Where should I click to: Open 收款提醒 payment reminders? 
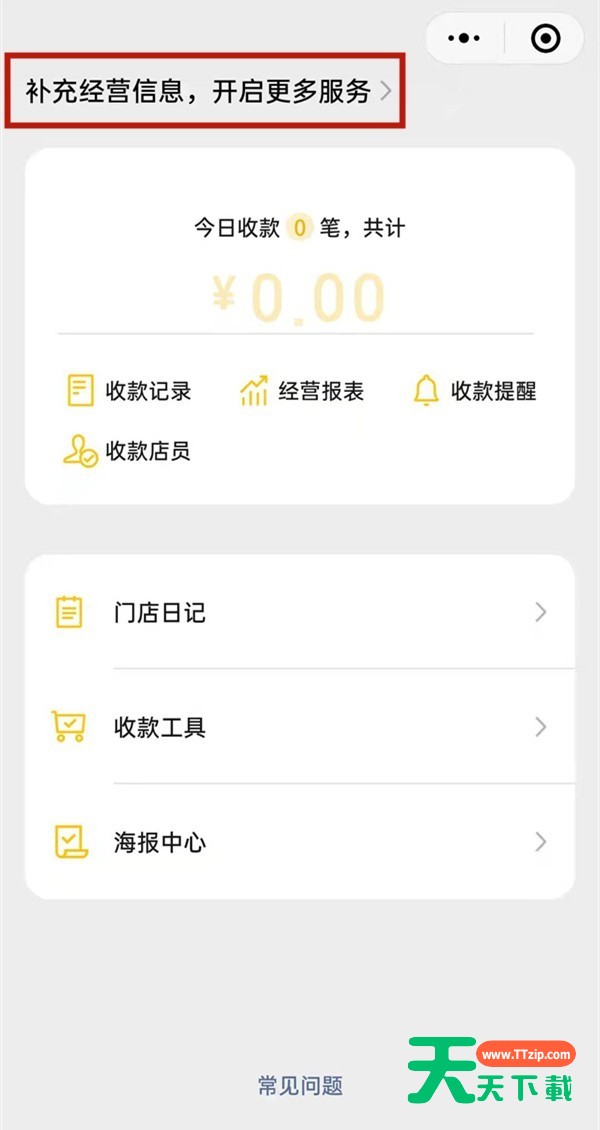pyautogui.click(x=475, y=391)
